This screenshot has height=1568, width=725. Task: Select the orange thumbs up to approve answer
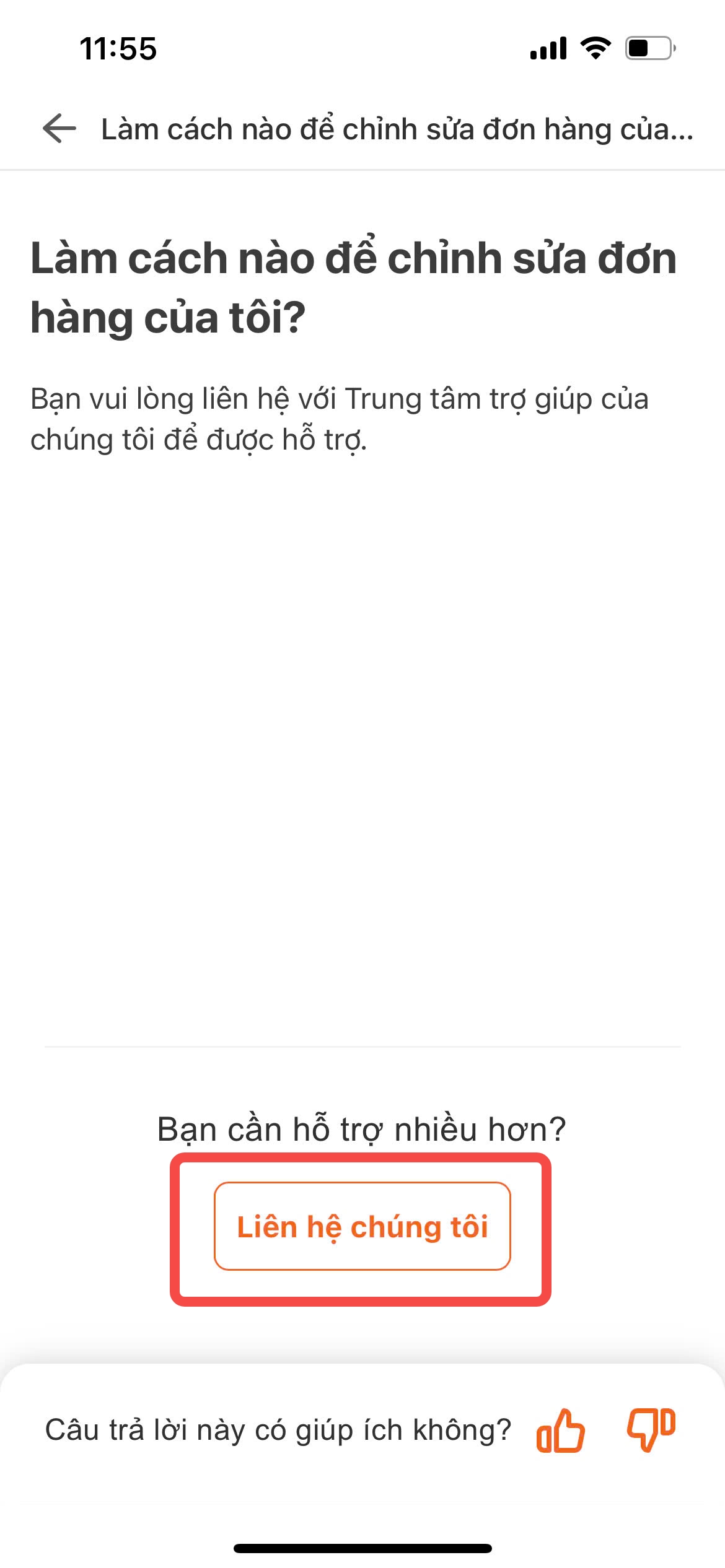[561, 1432]
